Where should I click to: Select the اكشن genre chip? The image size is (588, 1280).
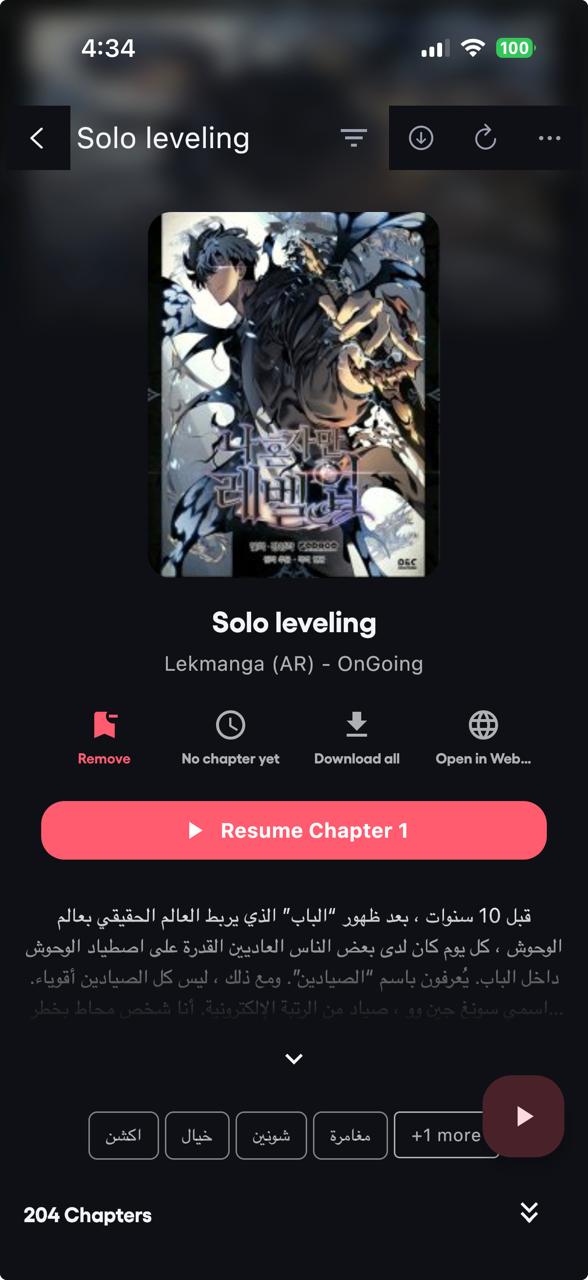pos(124,1135)
